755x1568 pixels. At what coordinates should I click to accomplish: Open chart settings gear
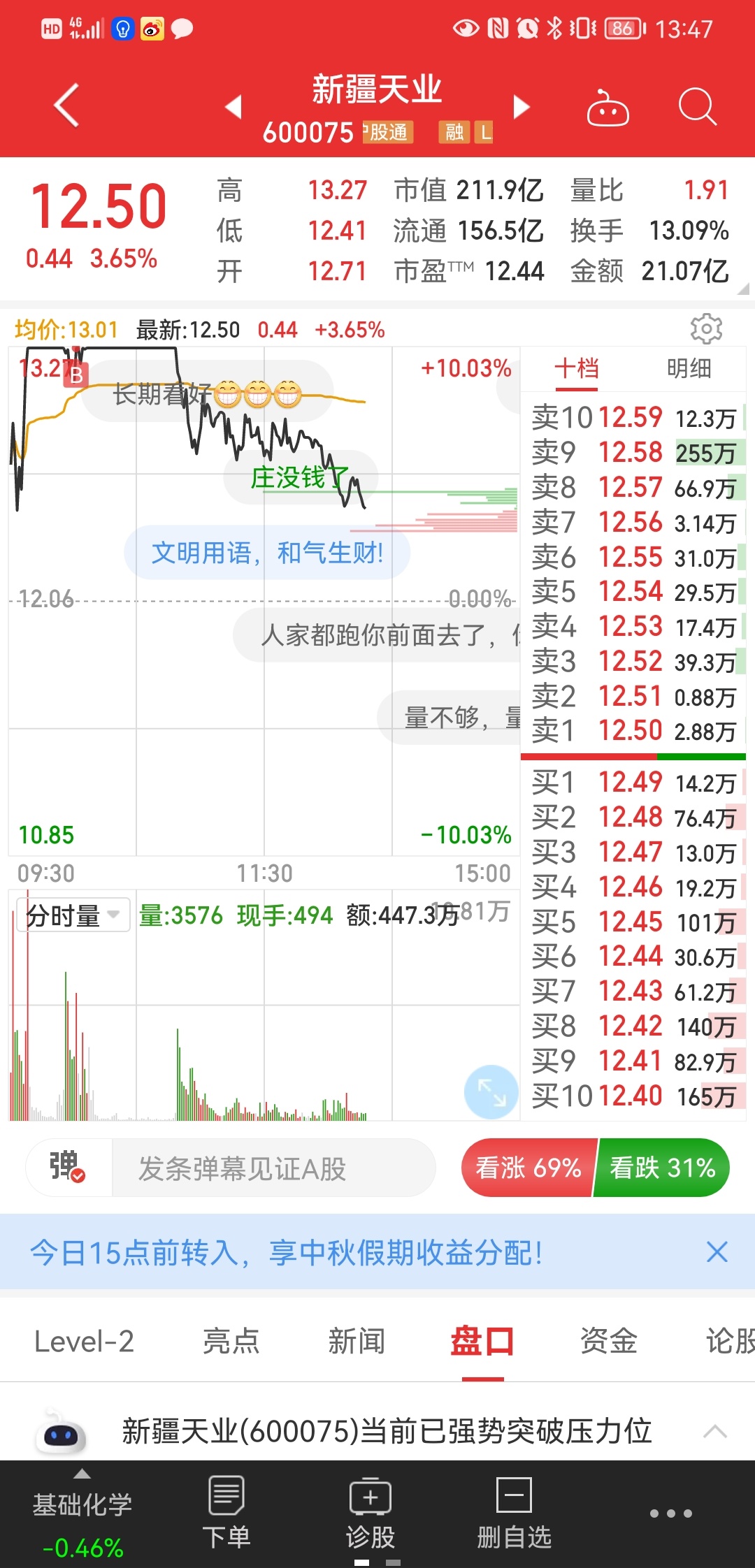[706, 328]
